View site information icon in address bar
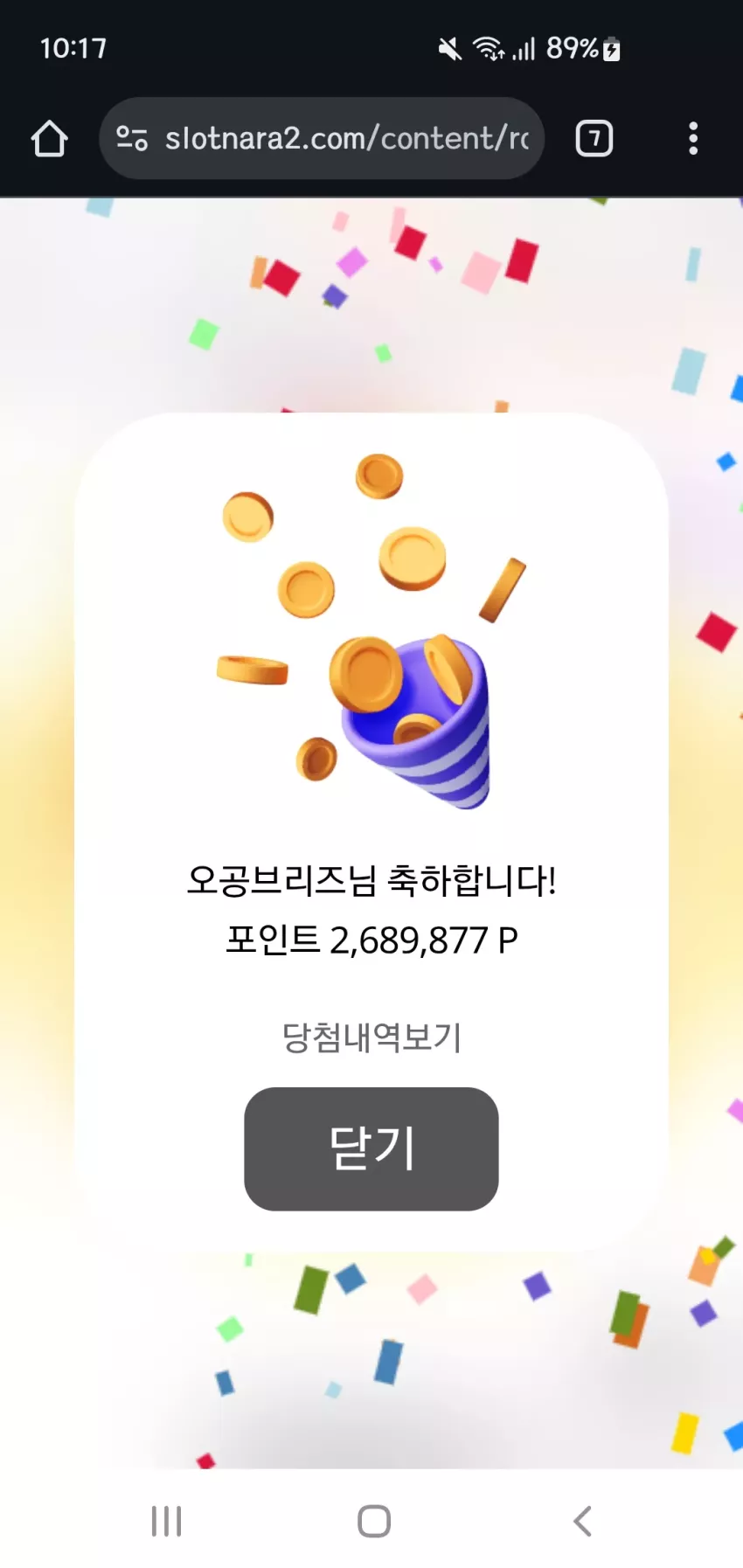 tap(132, 138)
